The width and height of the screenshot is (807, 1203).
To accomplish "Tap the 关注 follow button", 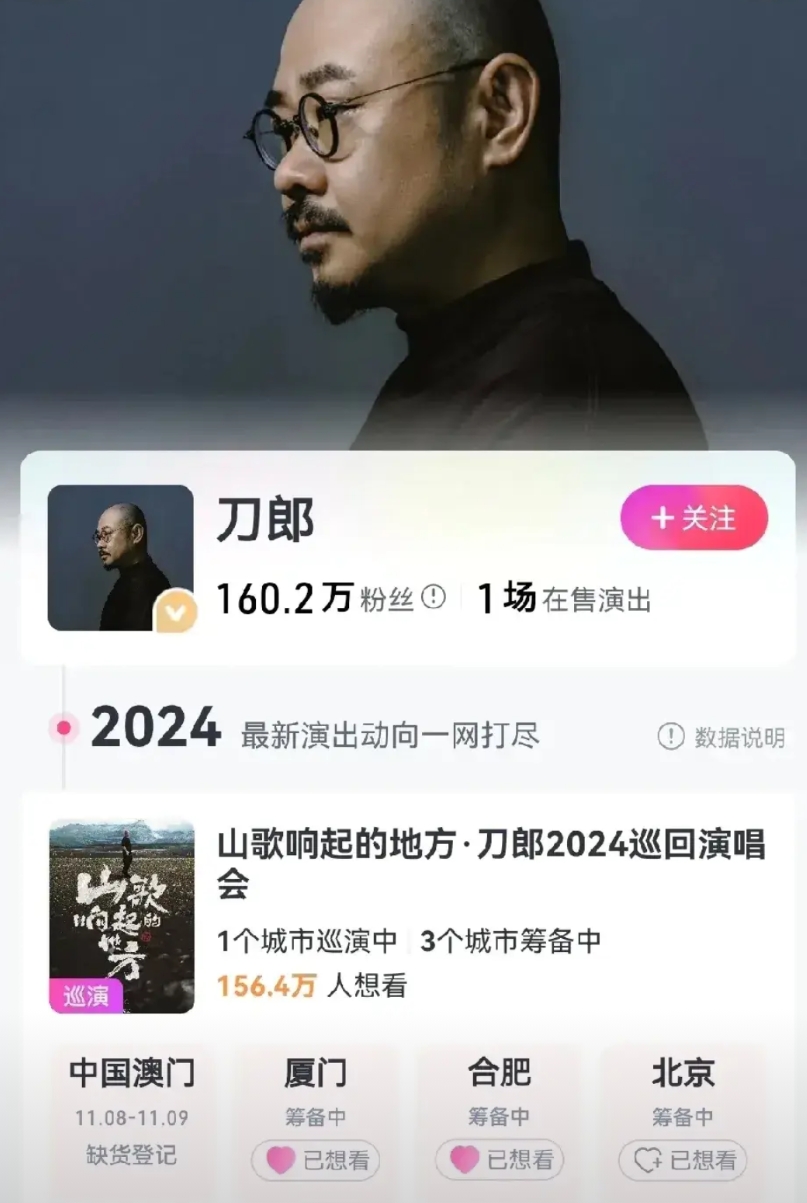I will click(695, 517).
